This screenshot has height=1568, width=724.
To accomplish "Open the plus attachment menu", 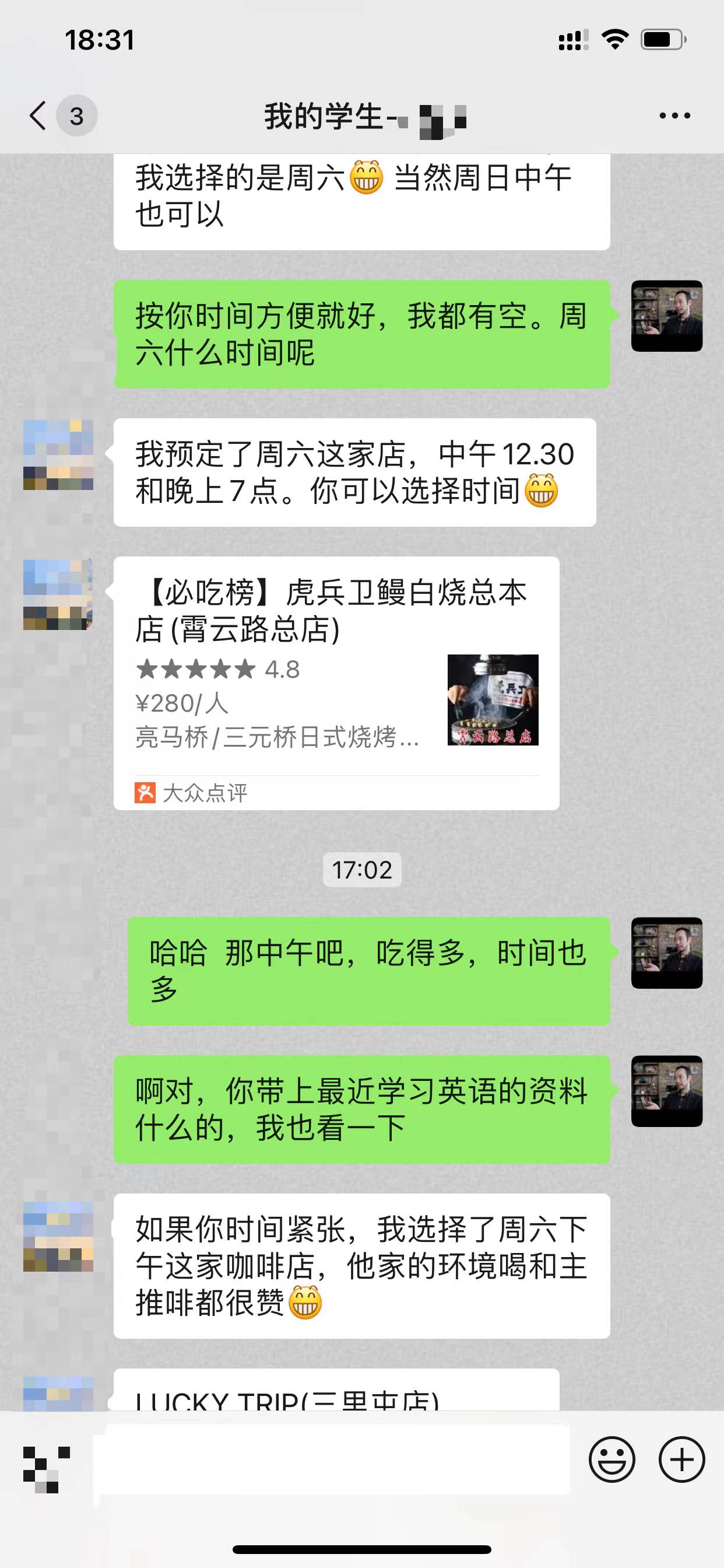I will click(x=681, y=1459).
